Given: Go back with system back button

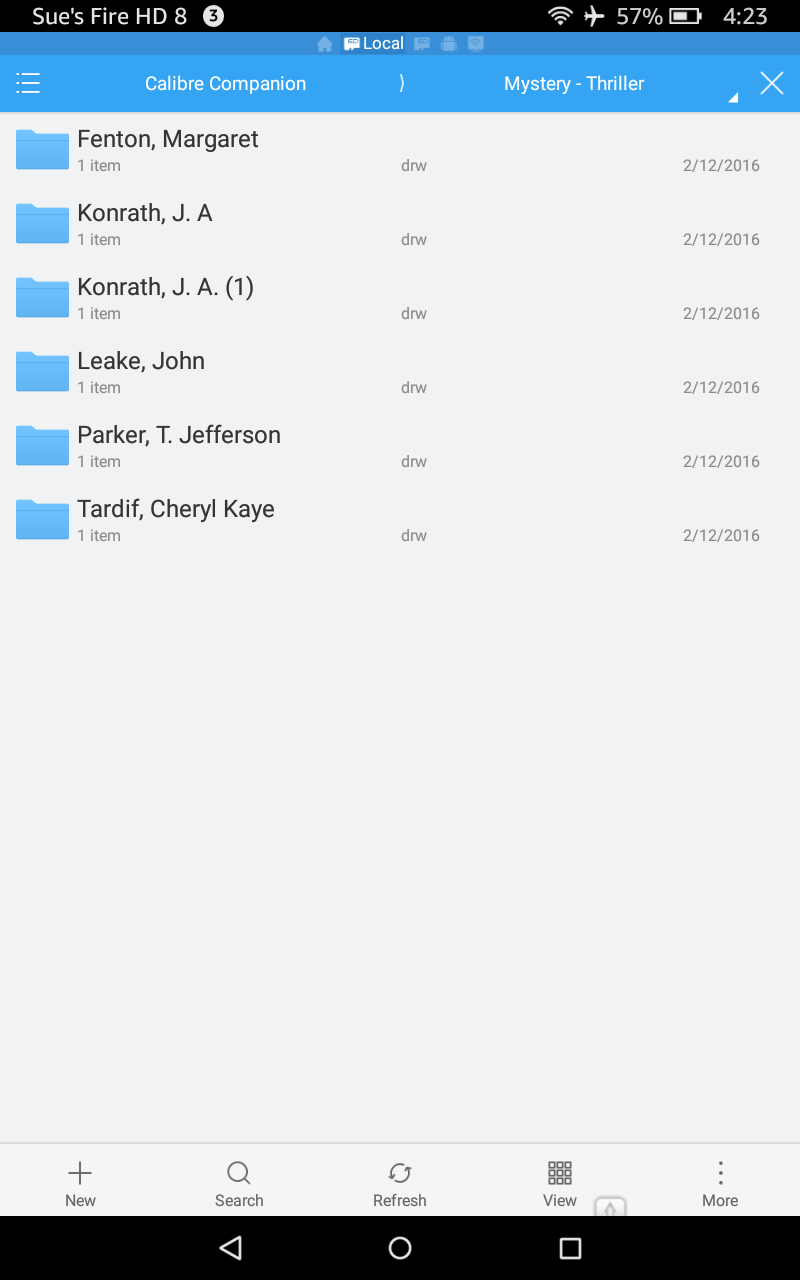Looking at the screenshot, I should click(231, 1248).
